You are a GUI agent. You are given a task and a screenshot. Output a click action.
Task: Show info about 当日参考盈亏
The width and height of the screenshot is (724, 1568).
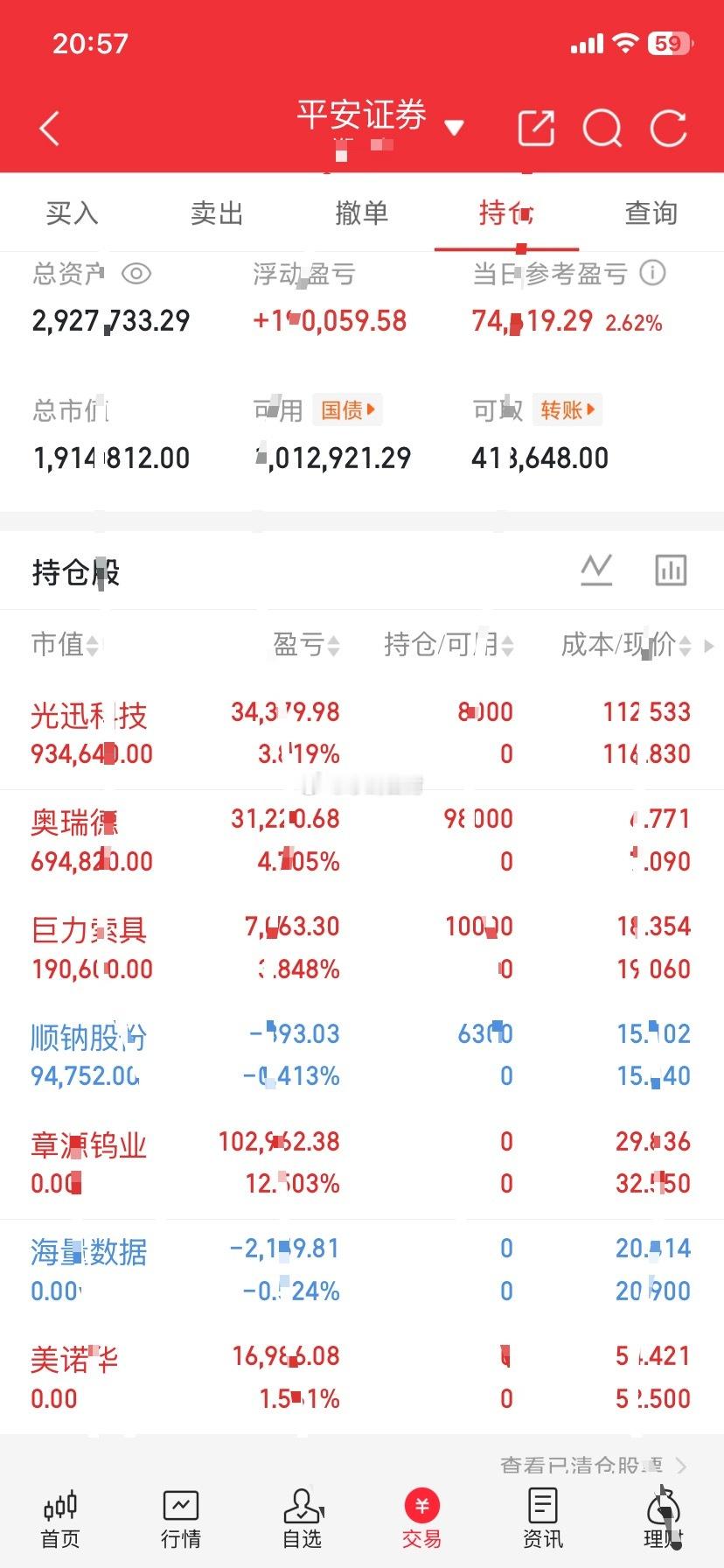[x=652, y=273]
